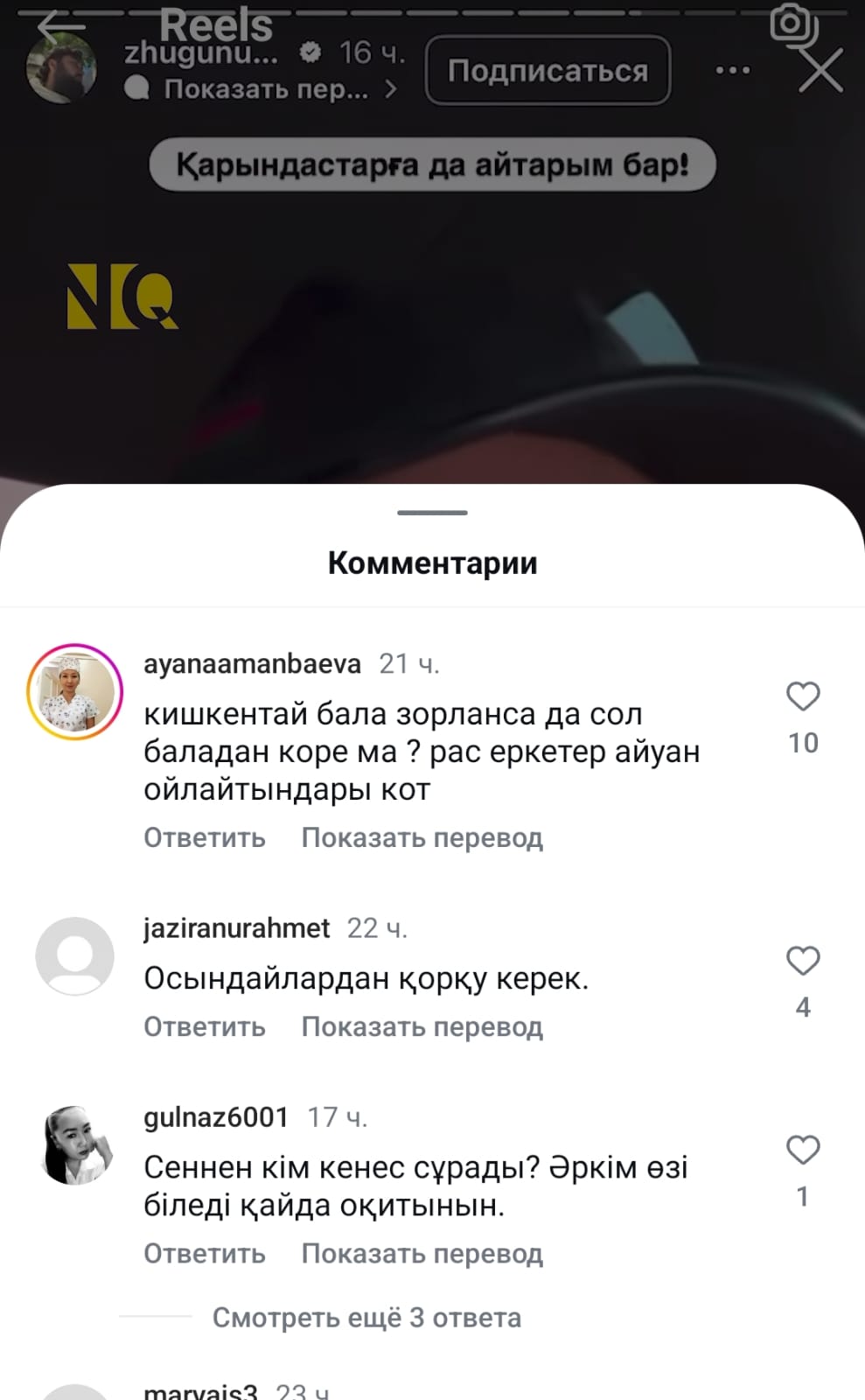Open ayanaamanbaeva's profile picture
Screen dimensions: 865x1400
[75, 692]
